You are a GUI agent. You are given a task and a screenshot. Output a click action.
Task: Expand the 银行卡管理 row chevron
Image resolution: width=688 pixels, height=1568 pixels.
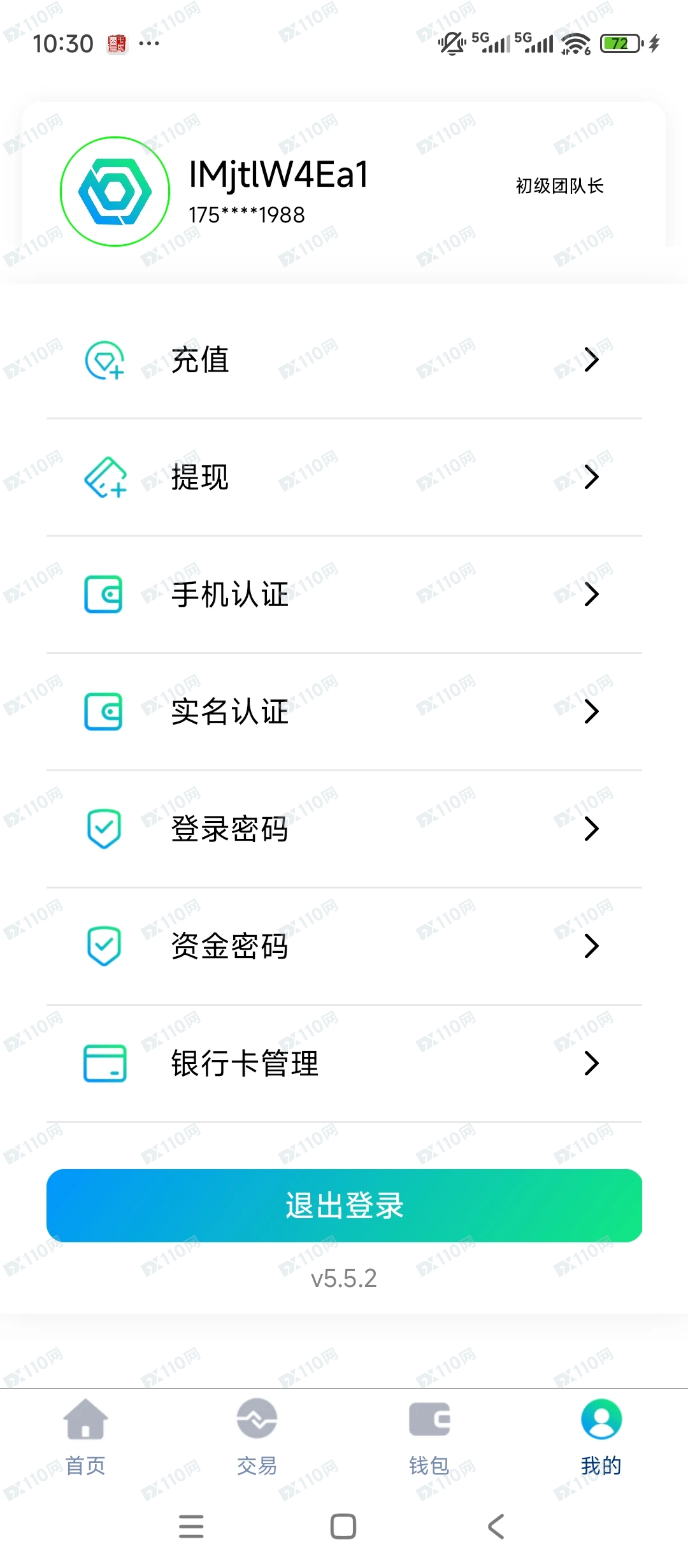(x=592, y=1063)
